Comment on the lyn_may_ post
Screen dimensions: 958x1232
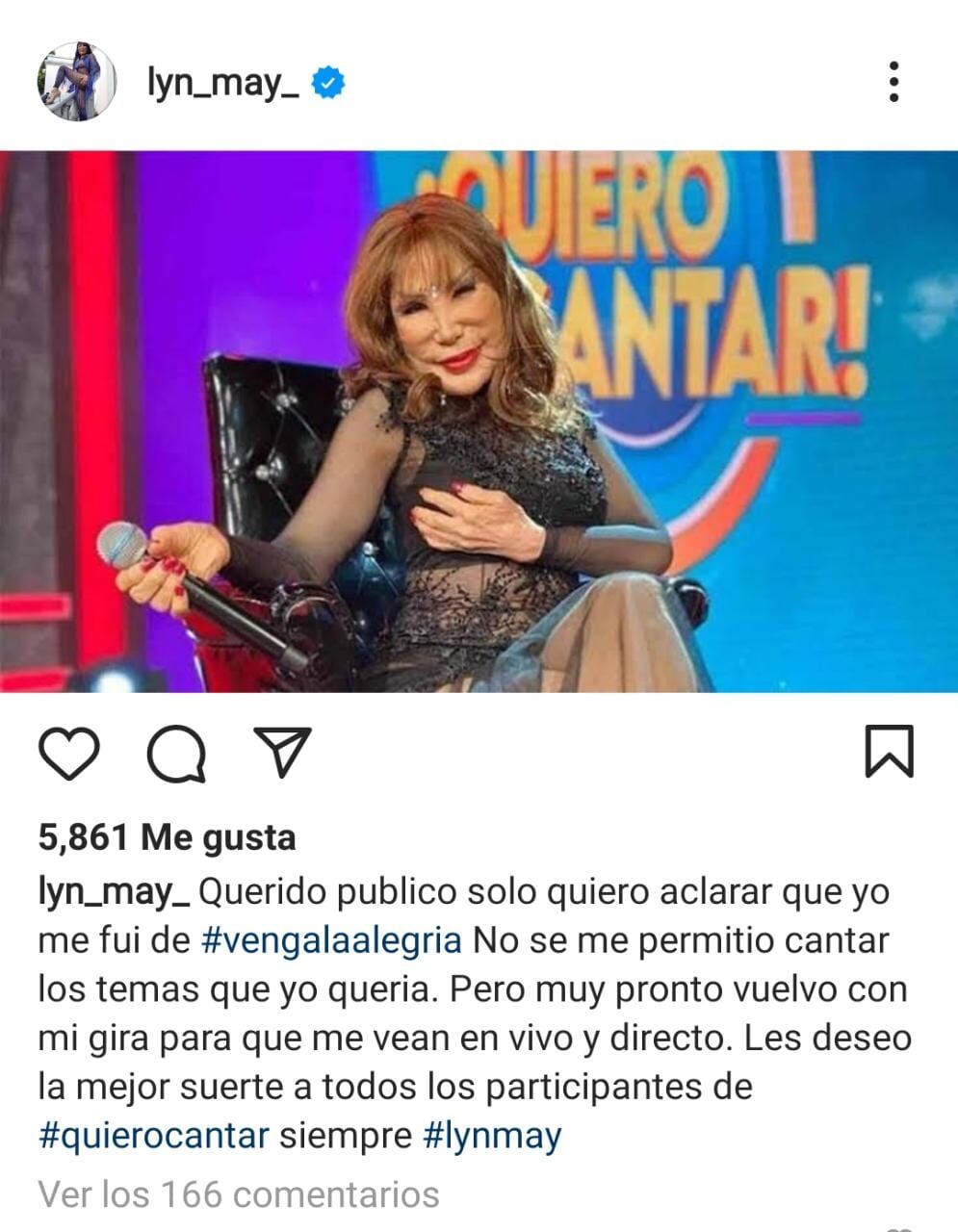[x=176, y=754]
